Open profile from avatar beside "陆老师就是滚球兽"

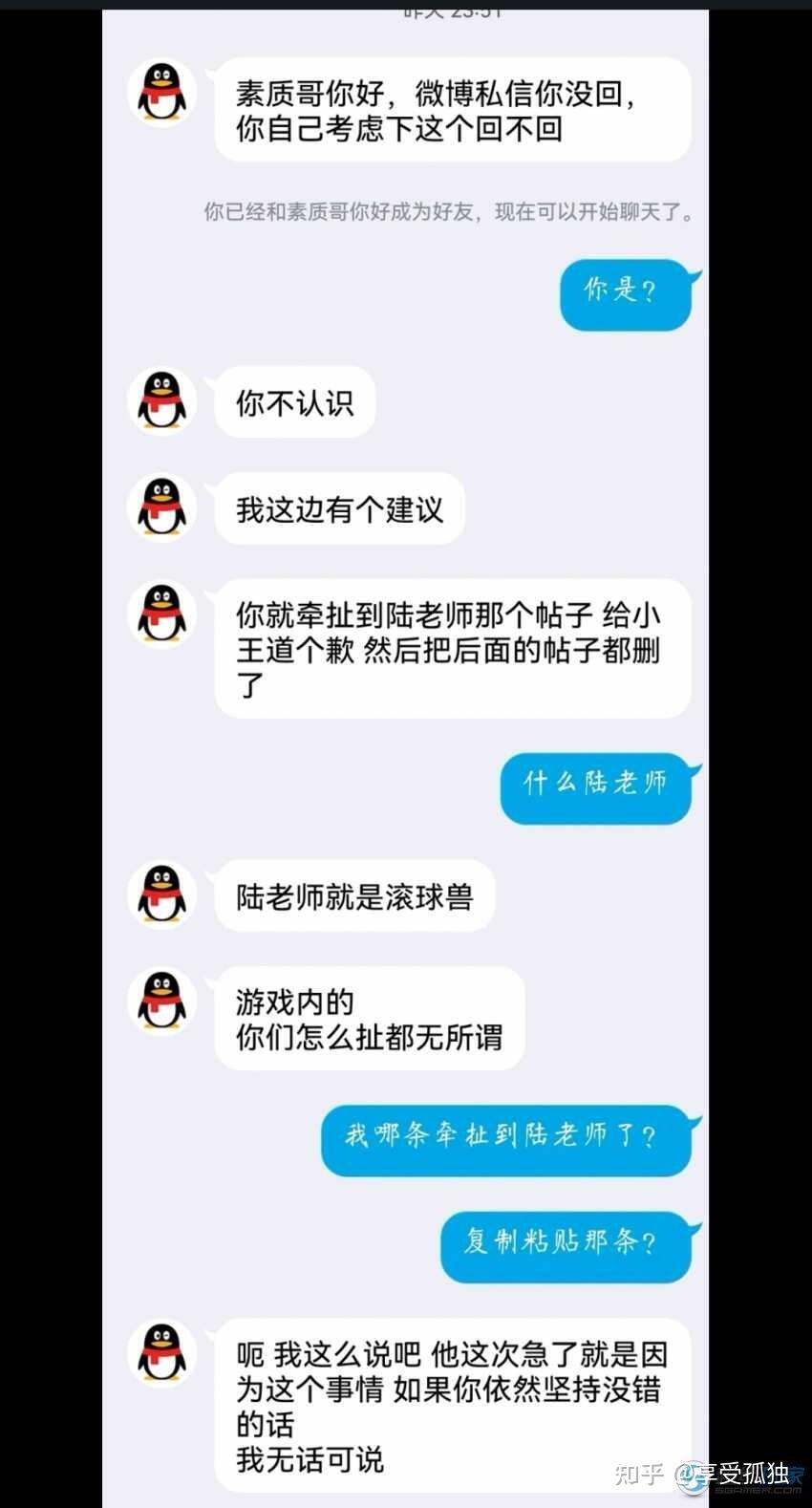coord(161,894)
